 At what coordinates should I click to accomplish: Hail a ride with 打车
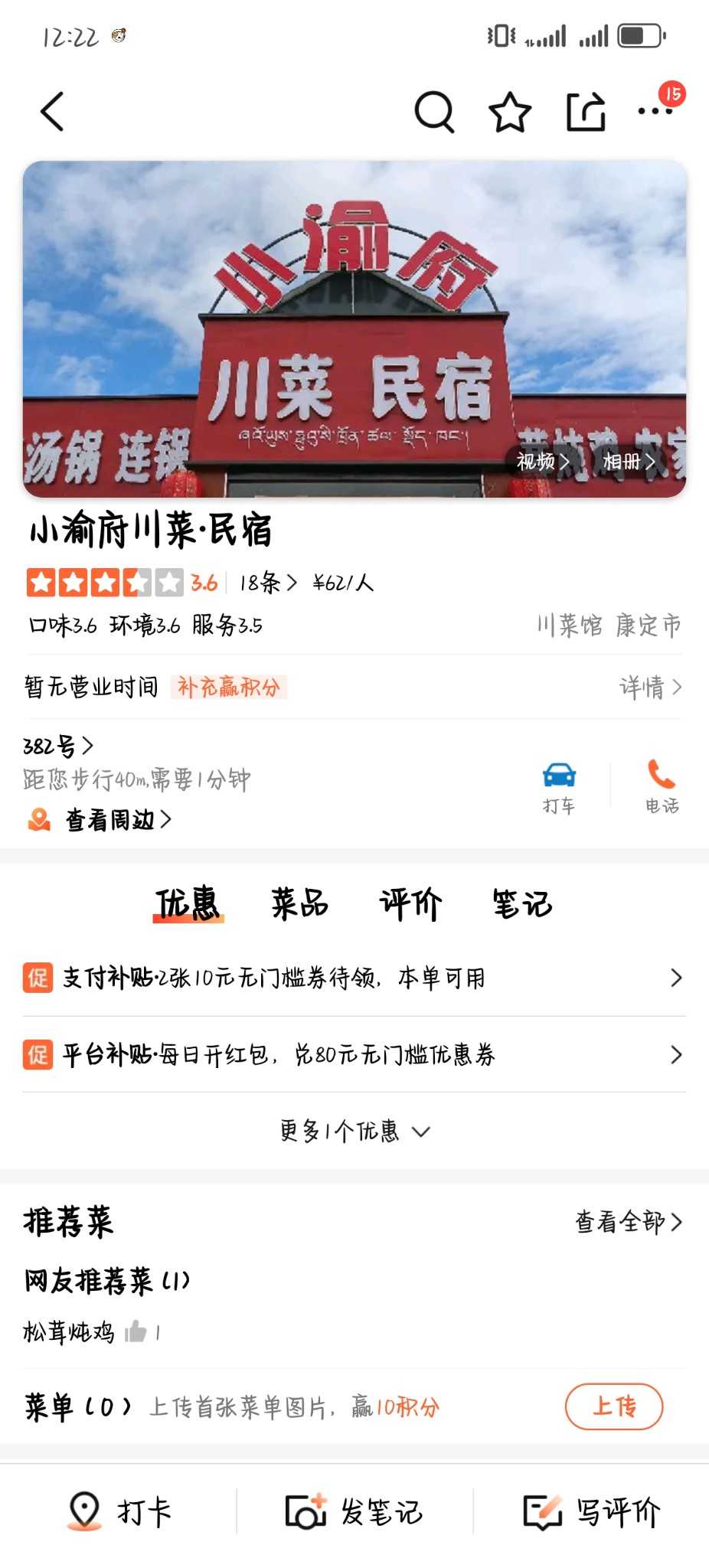point(559,787)
